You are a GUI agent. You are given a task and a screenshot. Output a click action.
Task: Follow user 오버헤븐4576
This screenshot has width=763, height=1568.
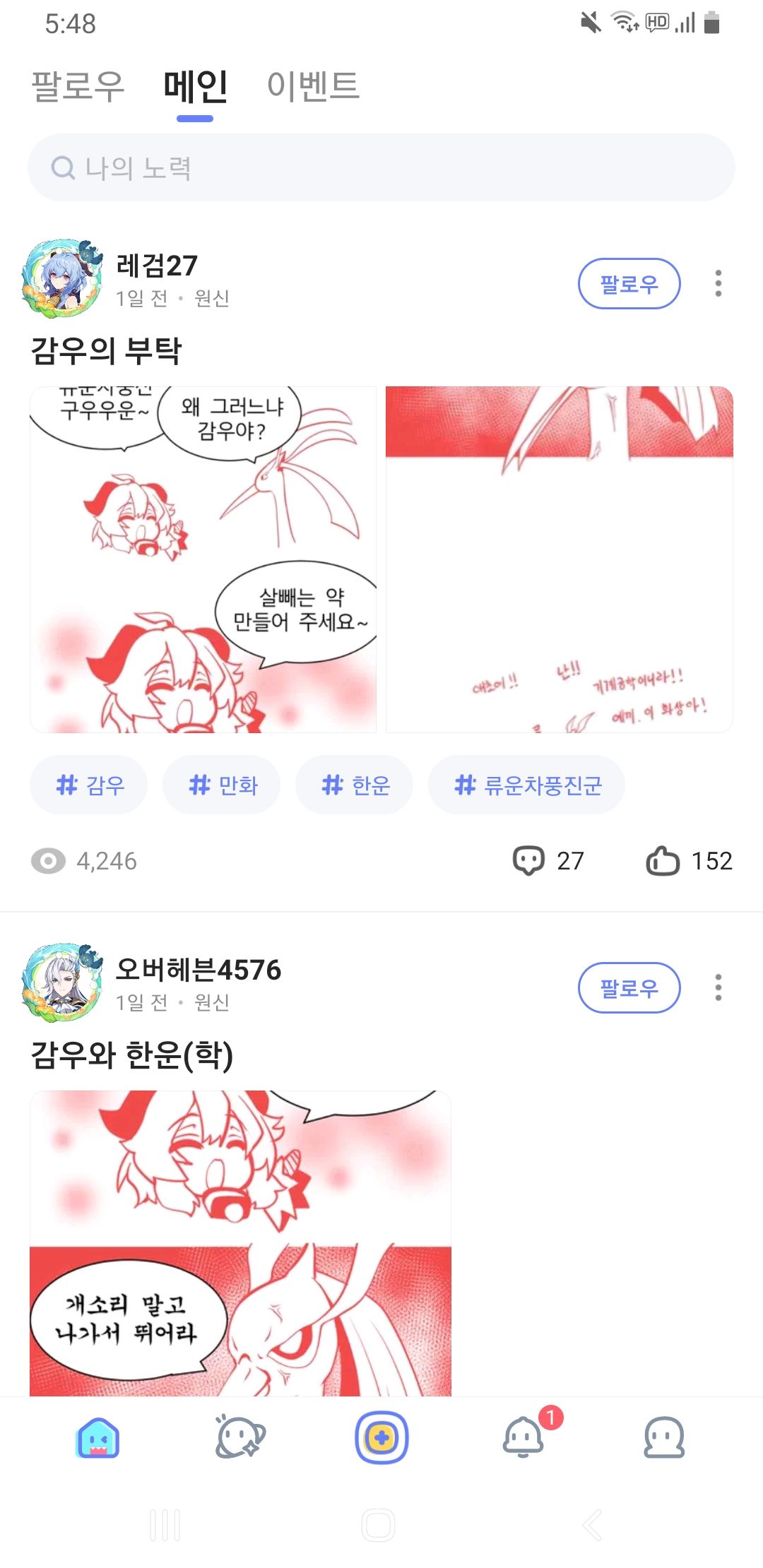(629, 987)
